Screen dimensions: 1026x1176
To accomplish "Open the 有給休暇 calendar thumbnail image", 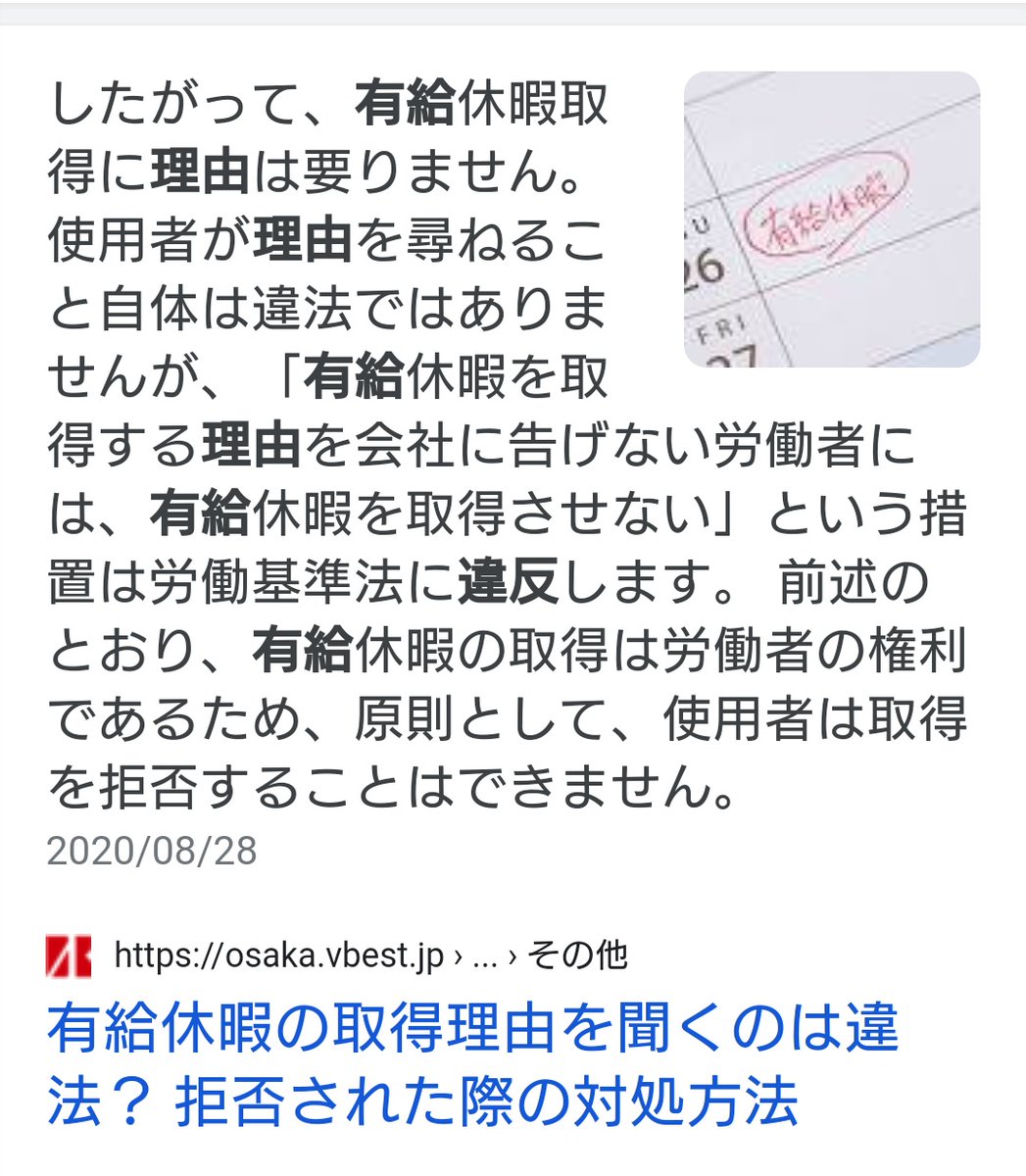I will click(831, 220).
